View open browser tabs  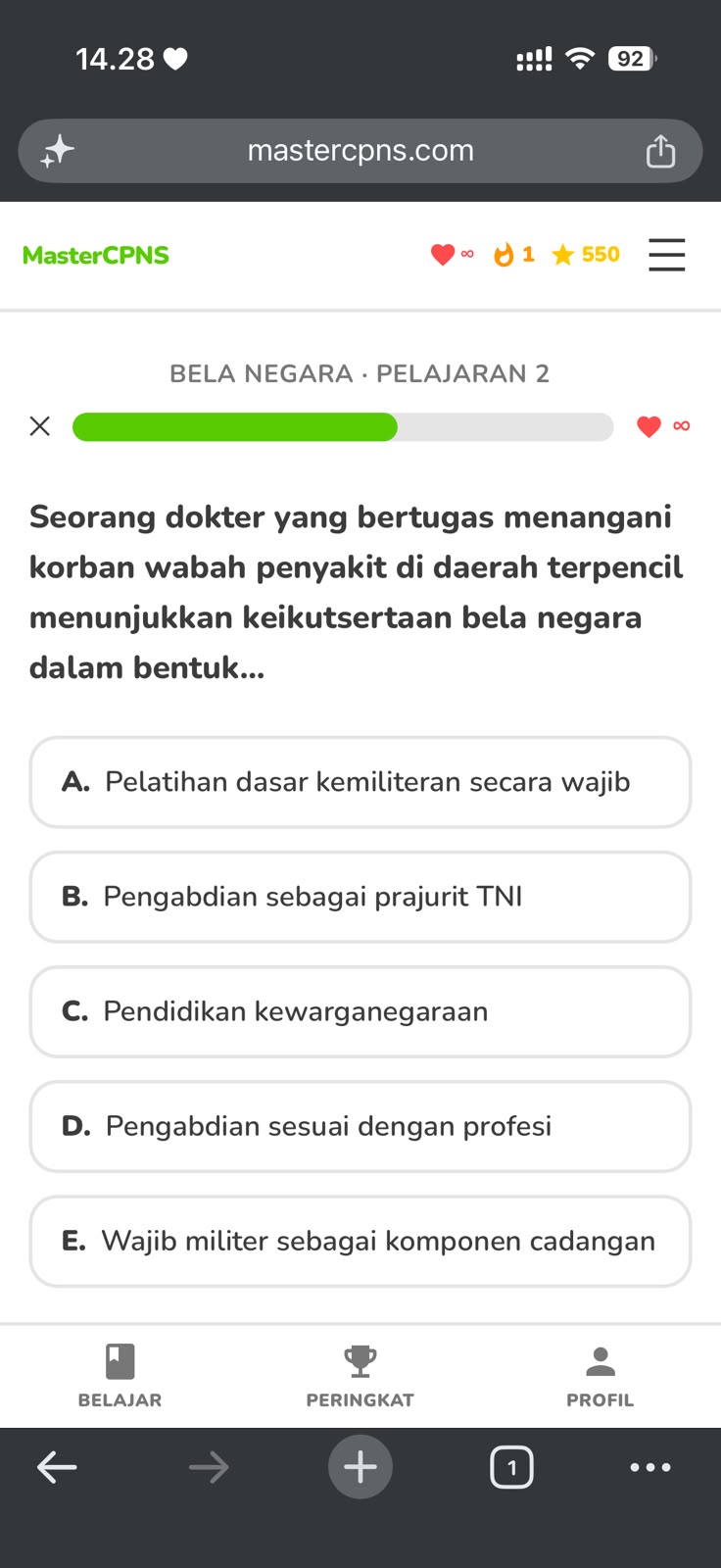point(511,1467)
